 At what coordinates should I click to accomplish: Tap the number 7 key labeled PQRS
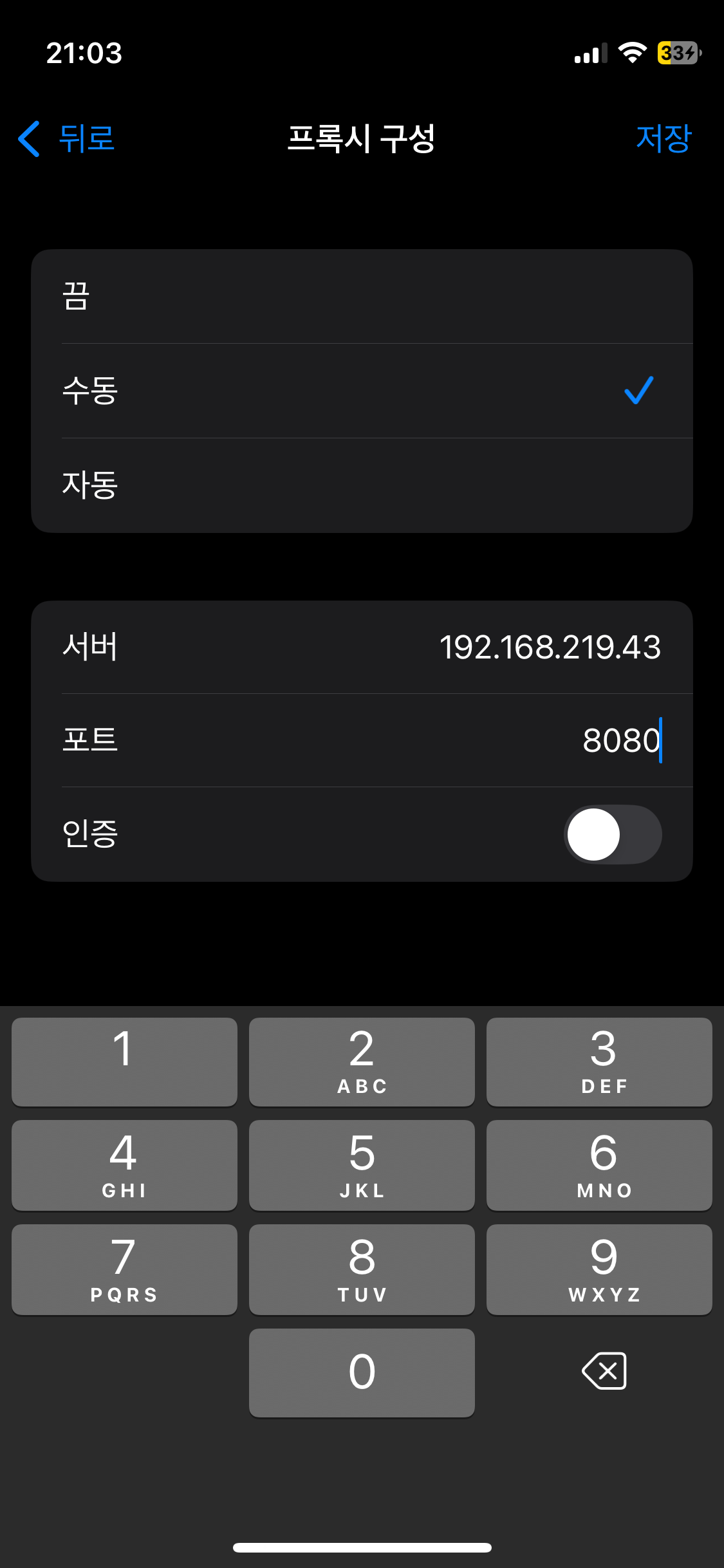click(124, 1269)
